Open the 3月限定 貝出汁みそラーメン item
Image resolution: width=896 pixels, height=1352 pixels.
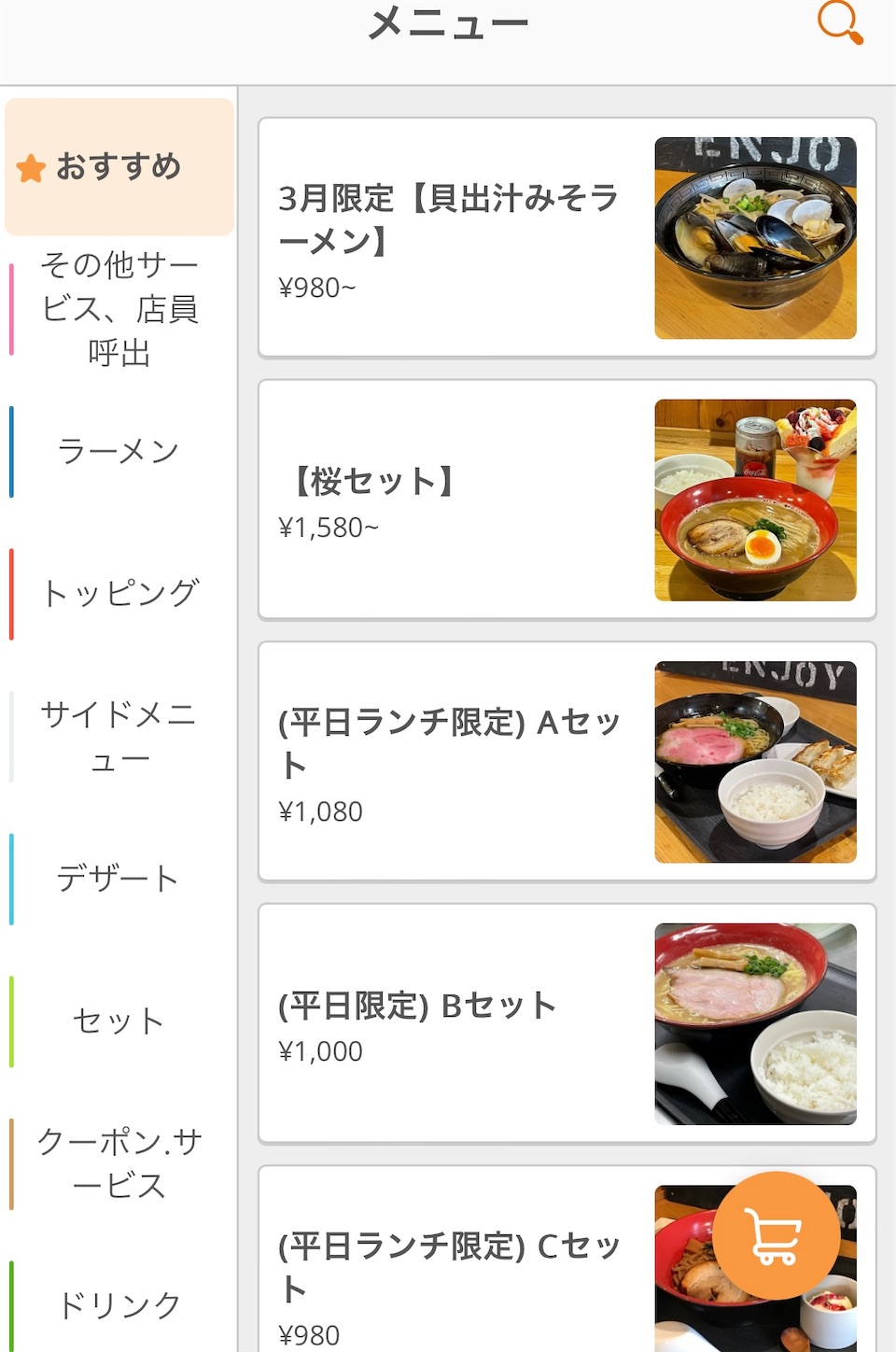(567, 237)
